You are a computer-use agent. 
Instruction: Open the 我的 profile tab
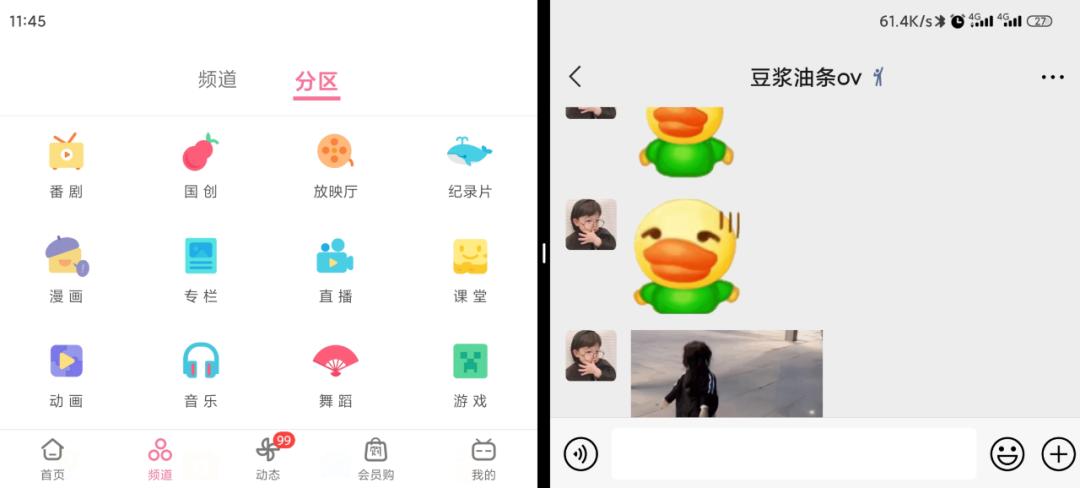(484, 459)
